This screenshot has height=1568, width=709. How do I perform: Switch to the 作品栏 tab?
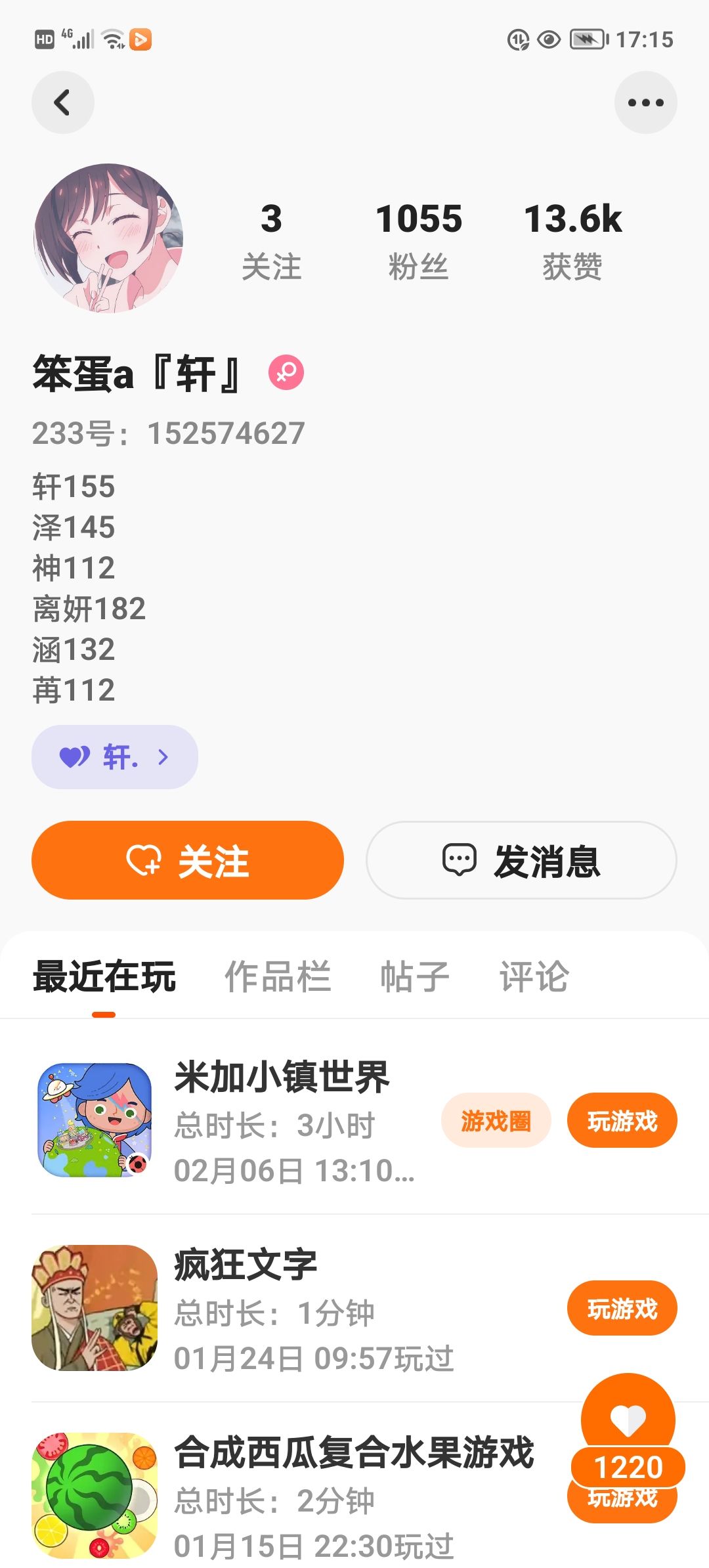[278, 976]
